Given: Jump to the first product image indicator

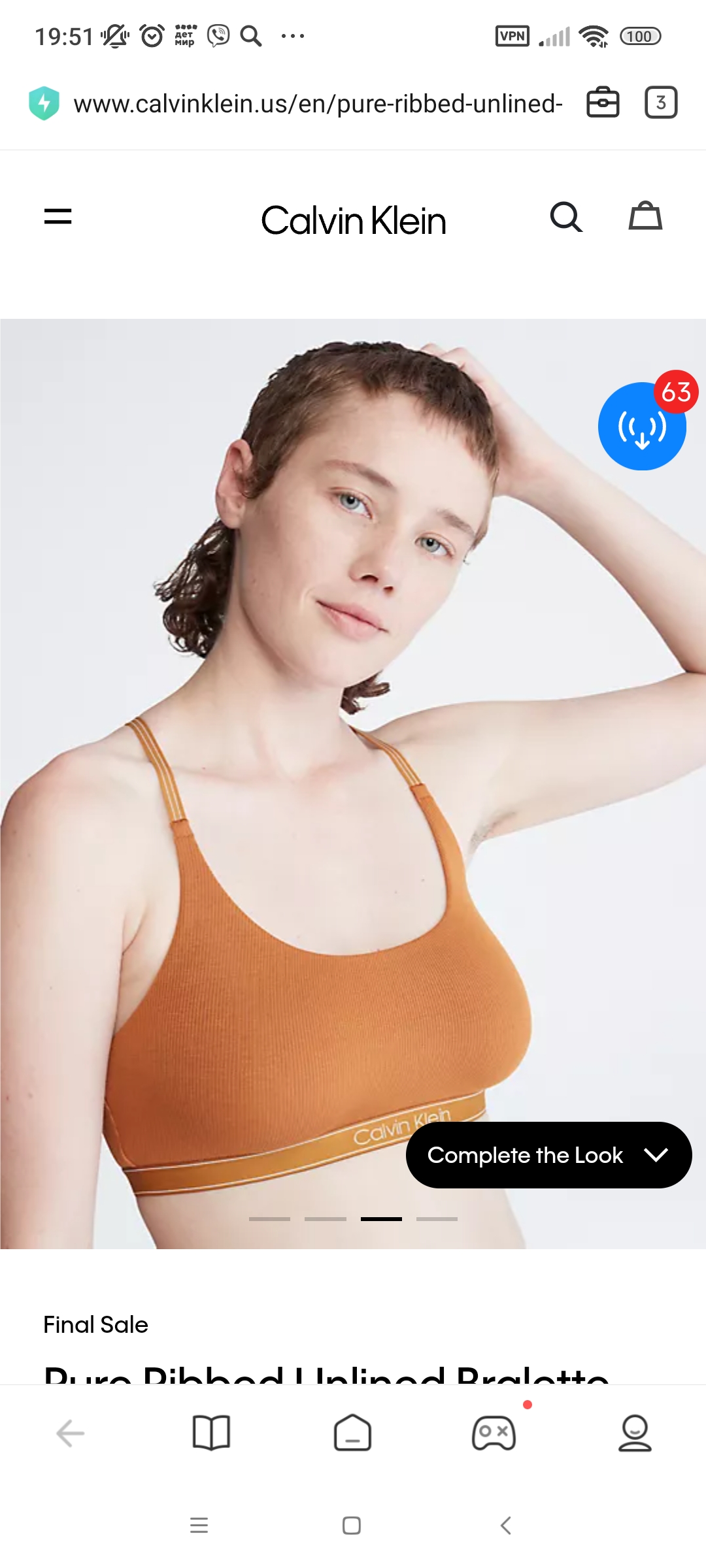Looking at the screenshot, I should pos(269,1219).
